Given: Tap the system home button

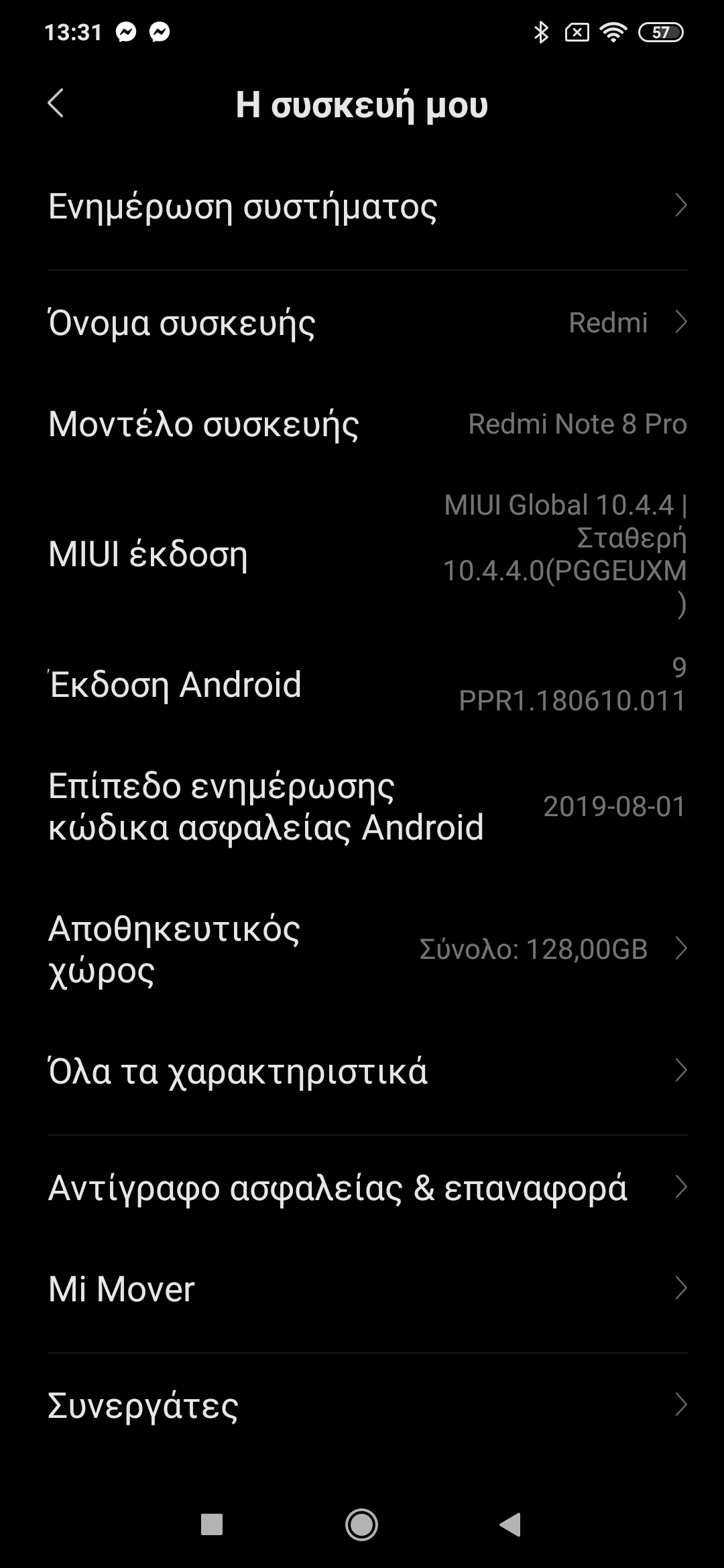Looking at the screenshot, I should [x=361, y=1525].
